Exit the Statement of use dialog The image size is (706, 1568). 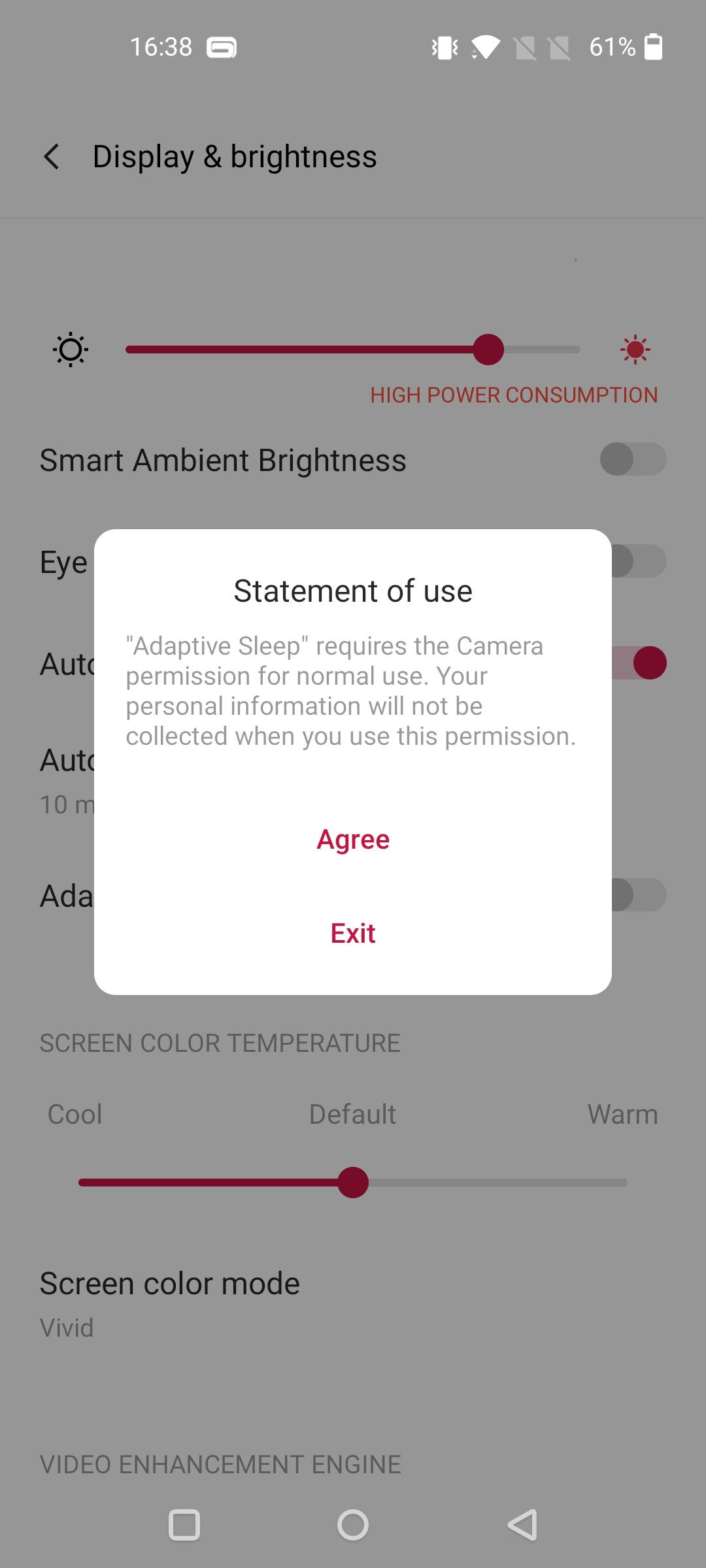(353, 933)
